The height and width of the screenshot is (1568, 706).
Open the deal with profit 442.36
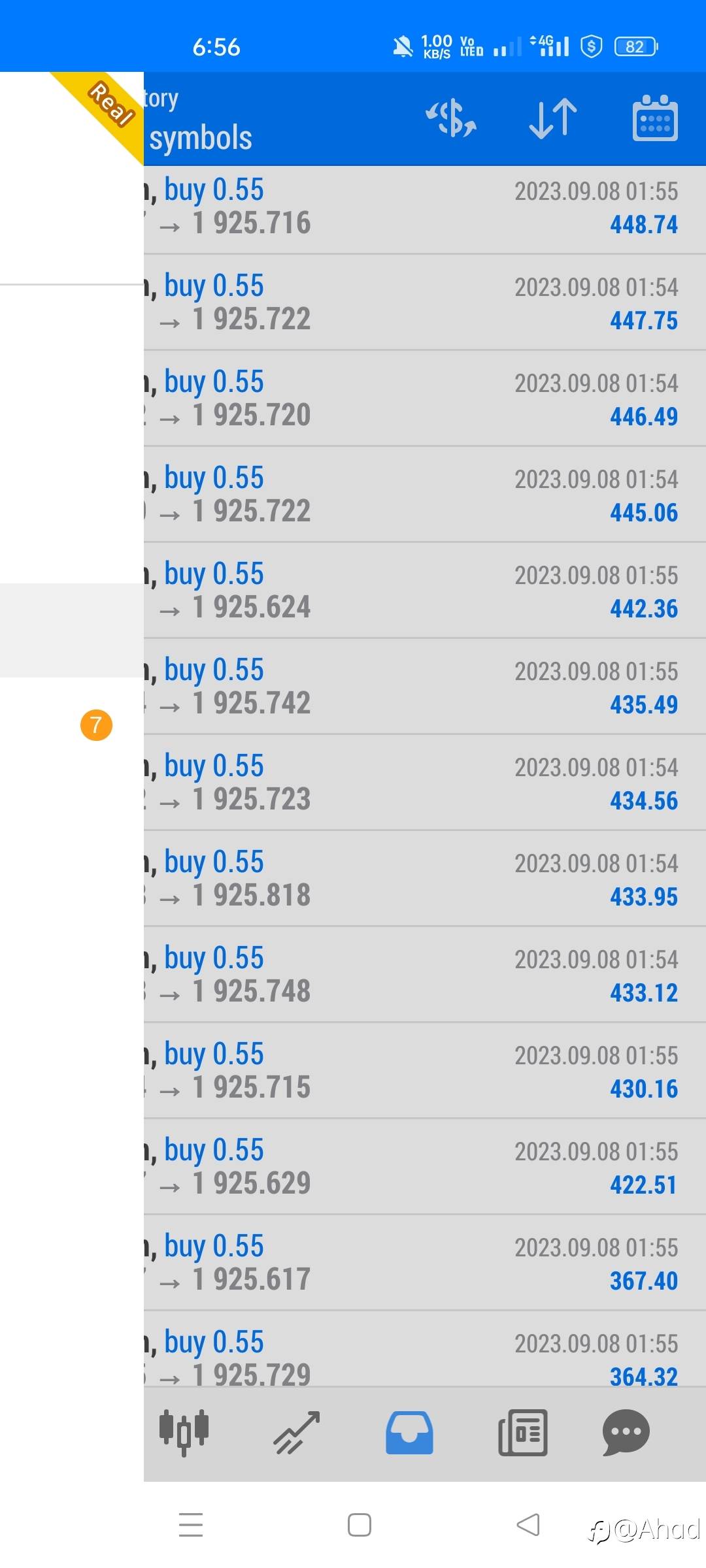(425, 591)
